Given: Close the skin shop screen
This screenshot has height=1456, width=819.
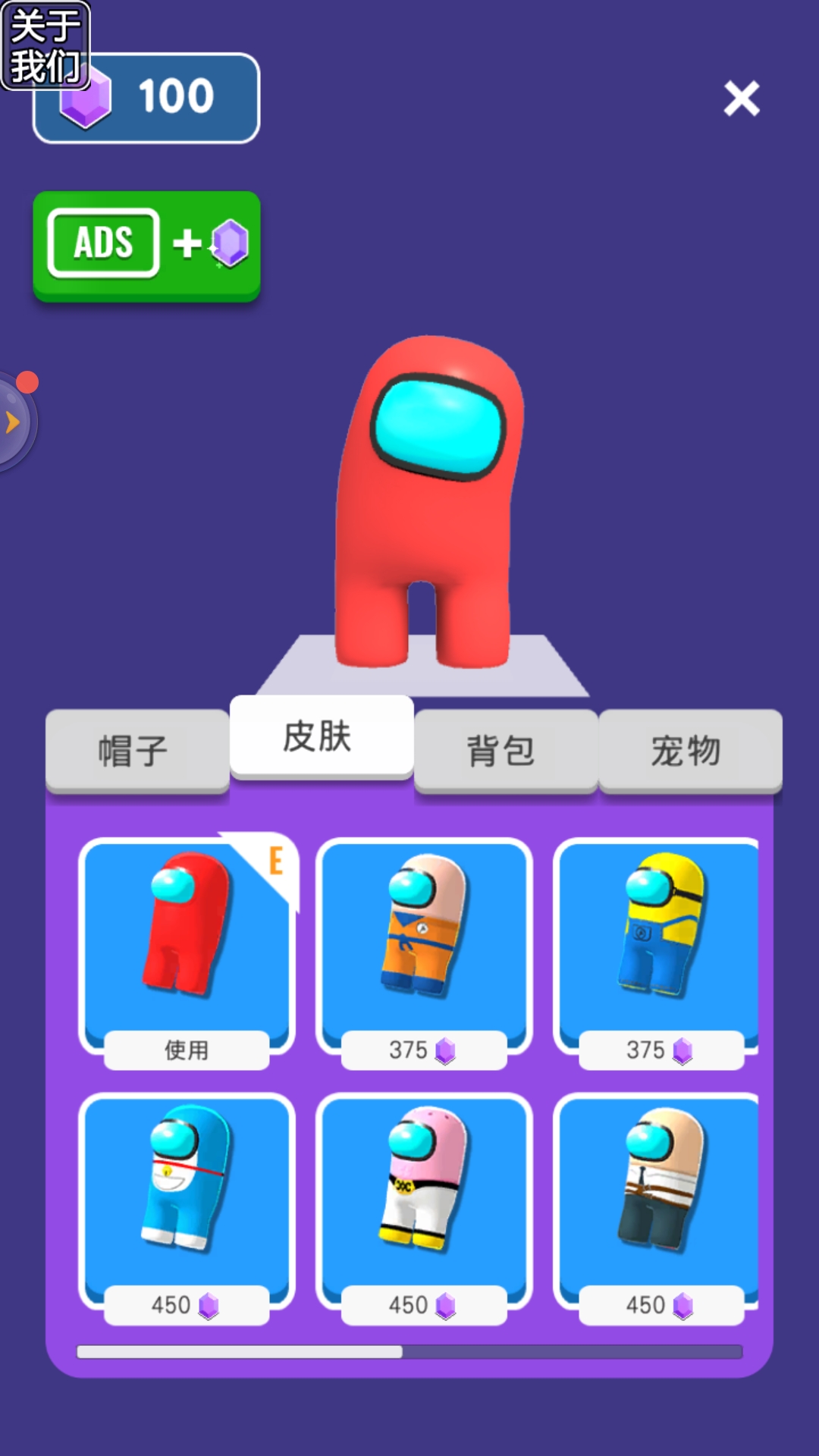Looking at the screenshot, I should pos(741,99).
